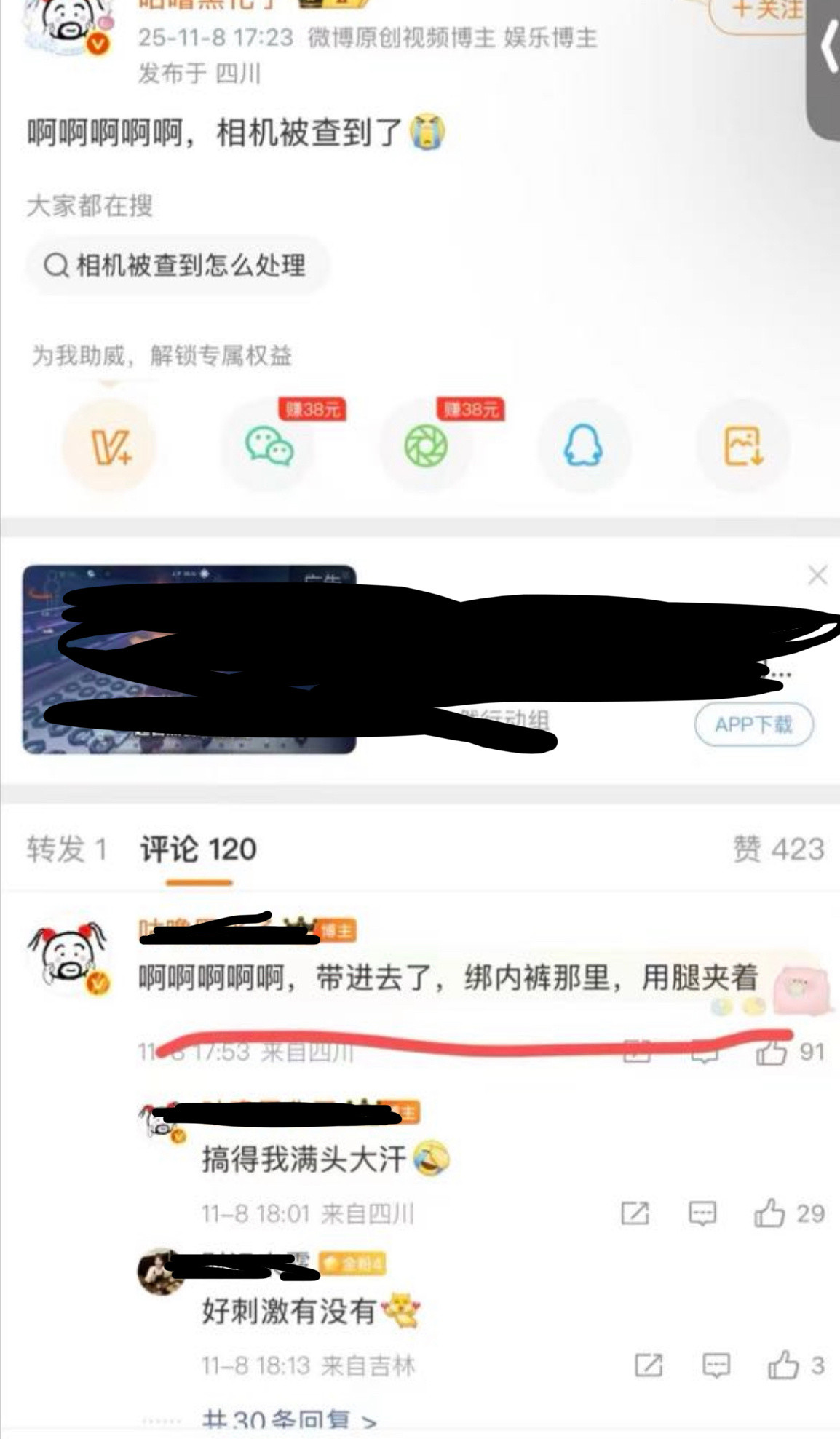Like the comment "好刺激有没有"
Screen dimensions: 840x1439
786,1365
